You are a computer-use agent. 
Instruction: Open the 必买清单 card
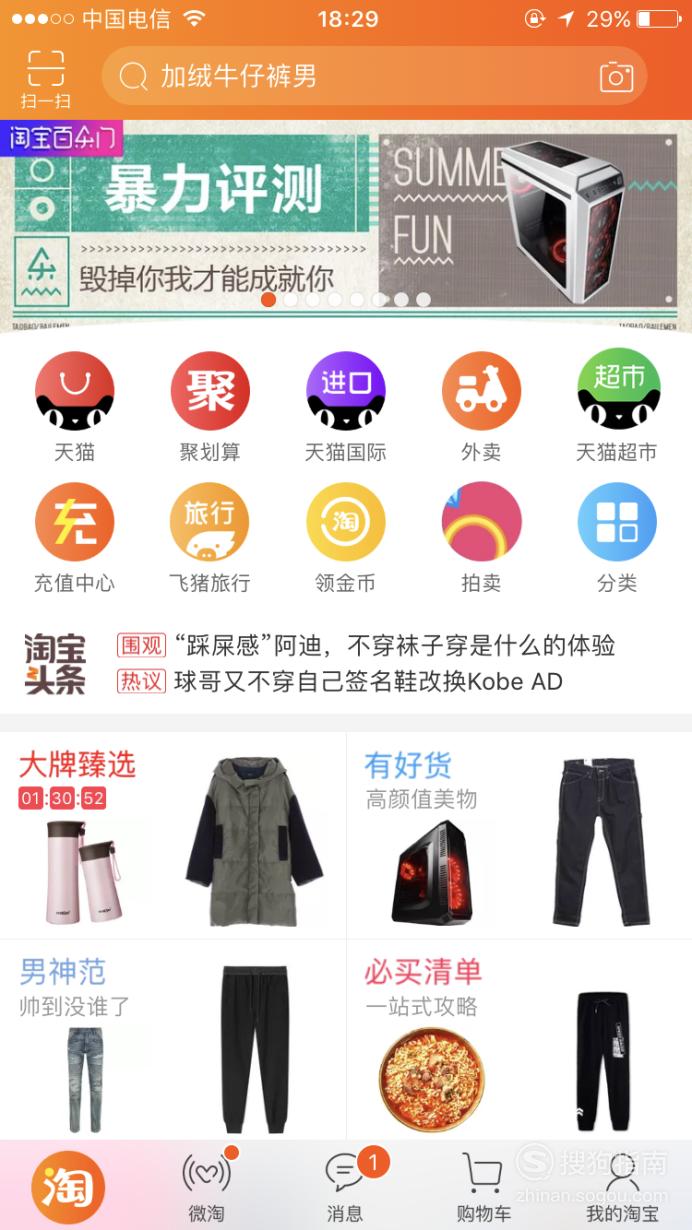click(519, 1040)
